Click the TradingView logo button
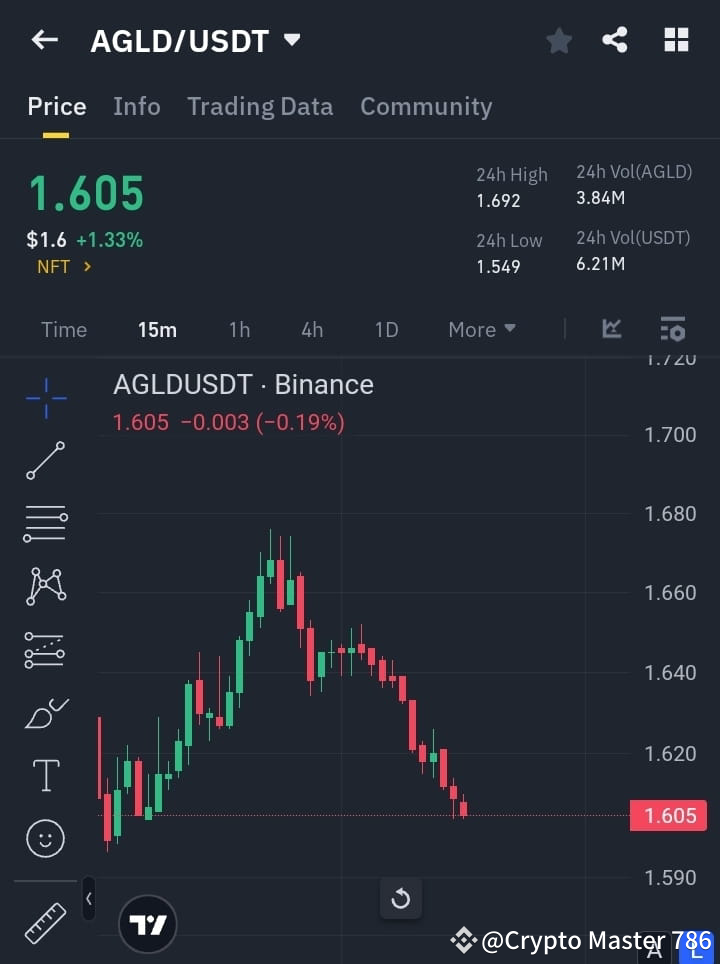The image size is (720, 964). tap(148, 923)
